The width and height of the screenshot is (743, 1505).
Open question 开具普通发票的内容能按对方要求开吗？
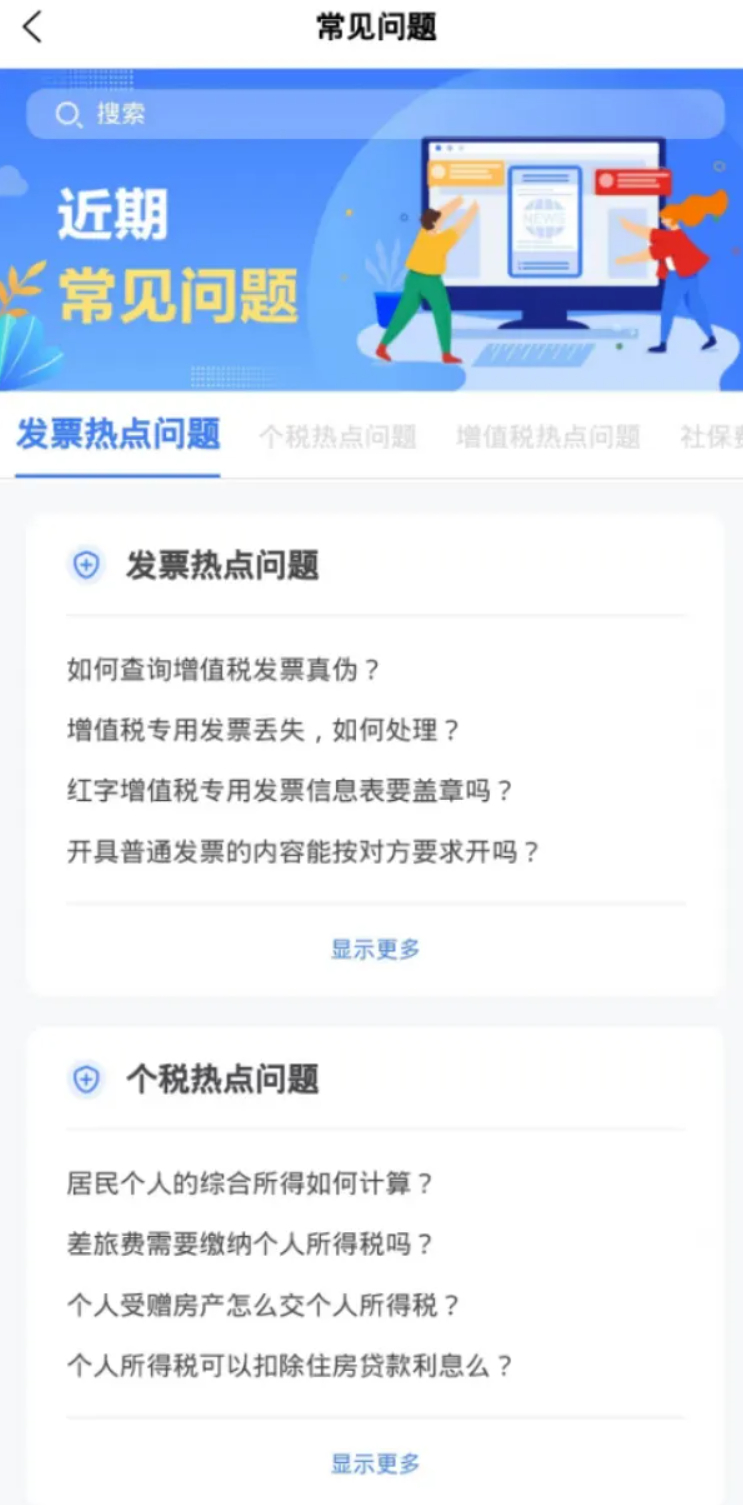point(303,853)
